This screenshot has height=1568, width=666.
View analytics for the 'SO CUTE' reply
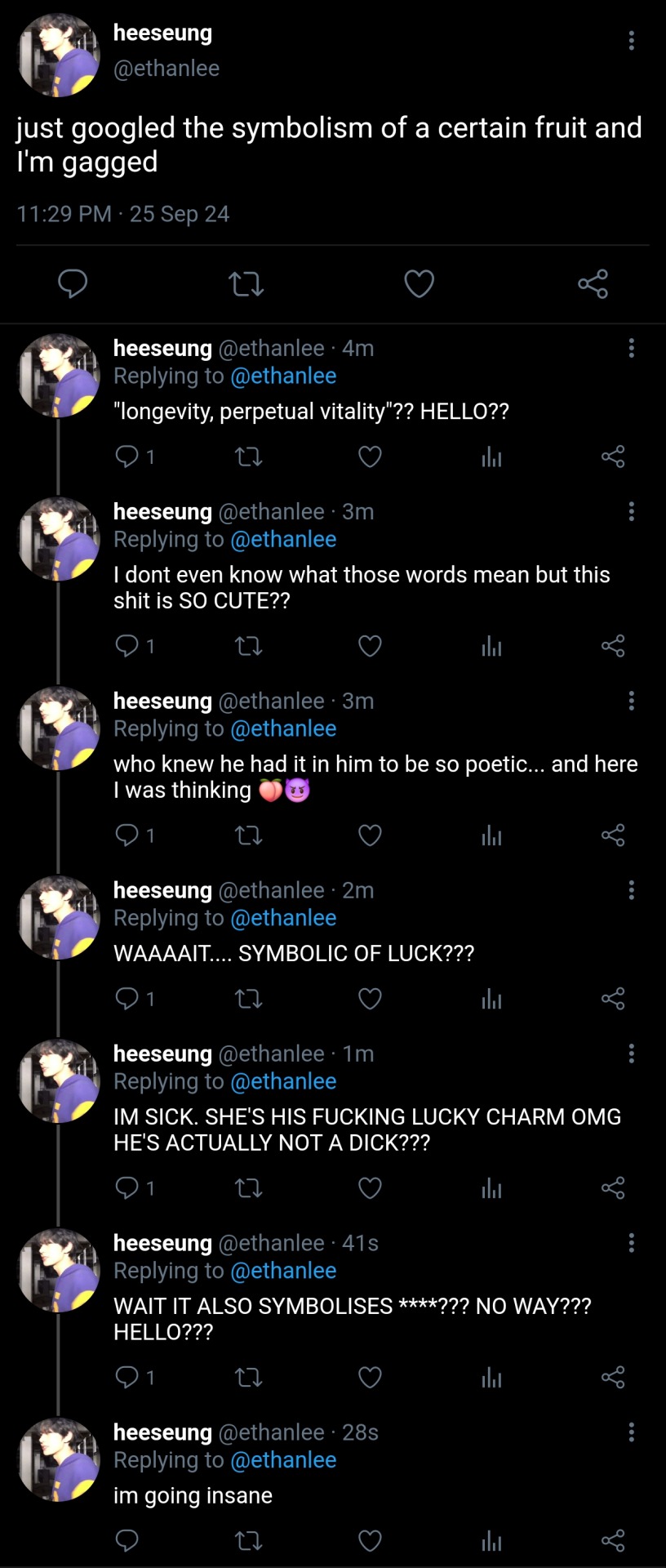[x=491, y=647]
